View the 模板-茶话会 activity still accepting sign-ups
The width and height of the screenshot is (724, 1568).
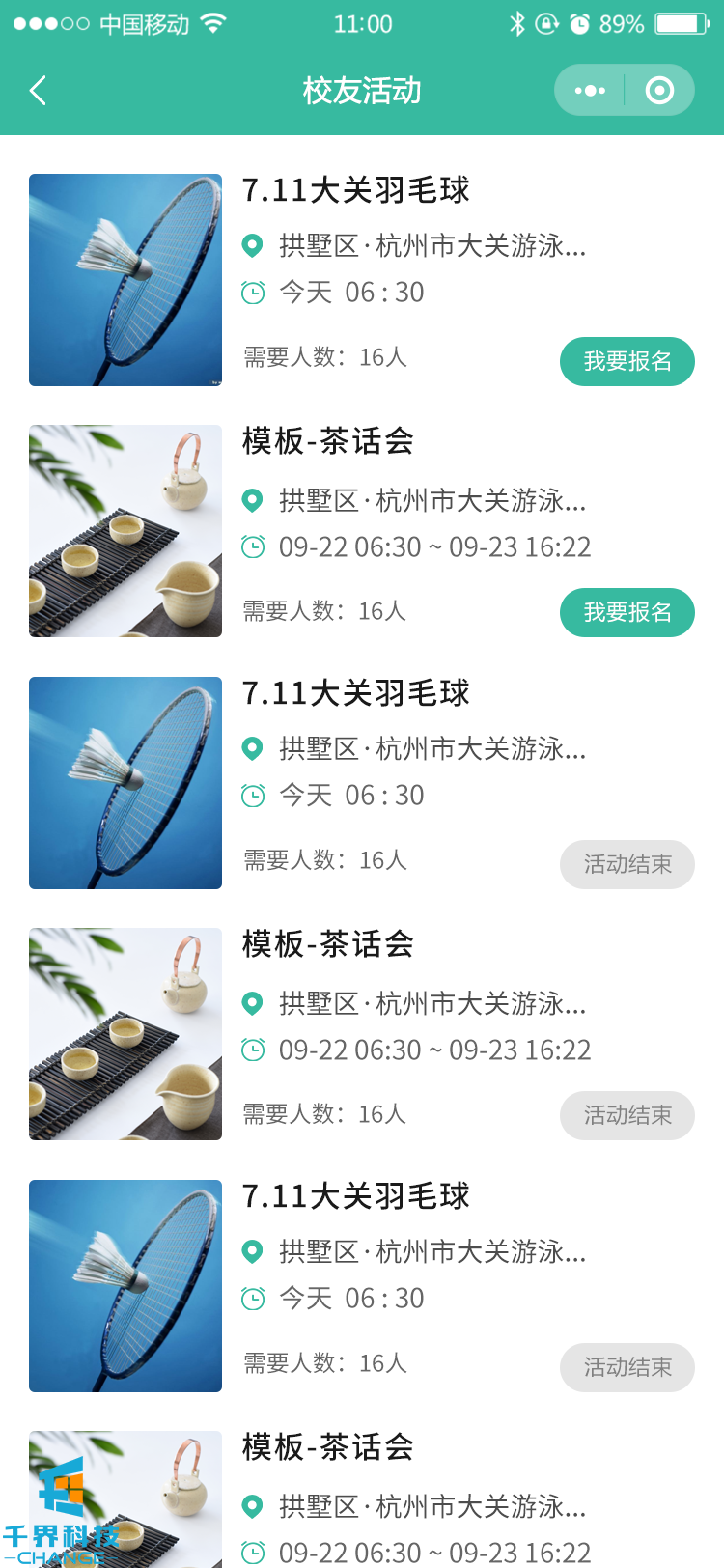click(328, 442)
